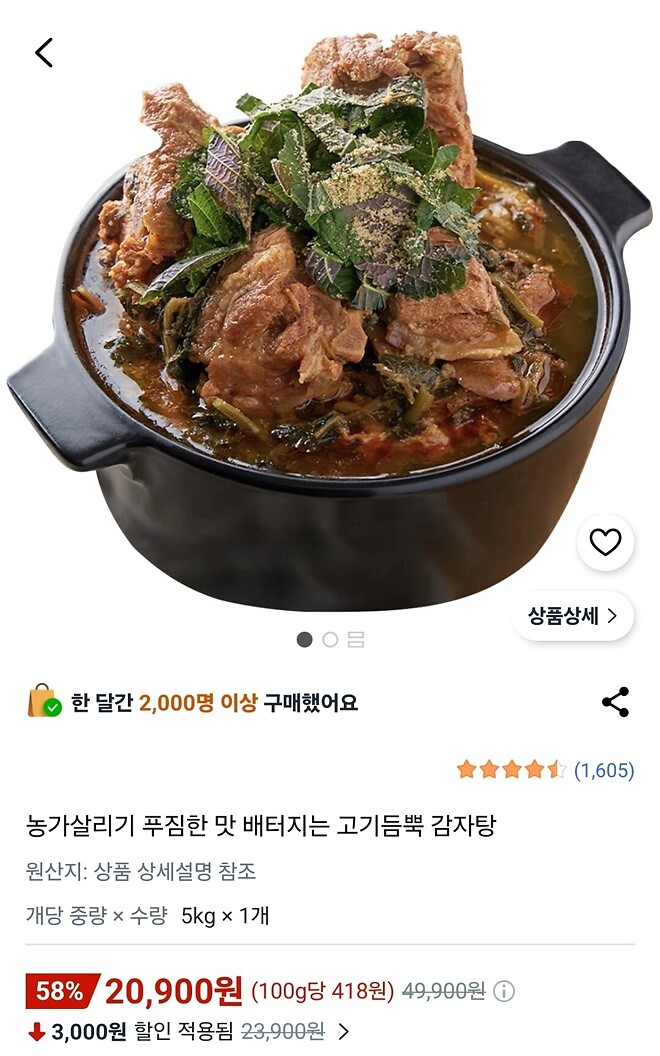This screenshot has height=1056, width=660.
Task: Open the 1,605 star rating reviews
Action: click(545, 770)
